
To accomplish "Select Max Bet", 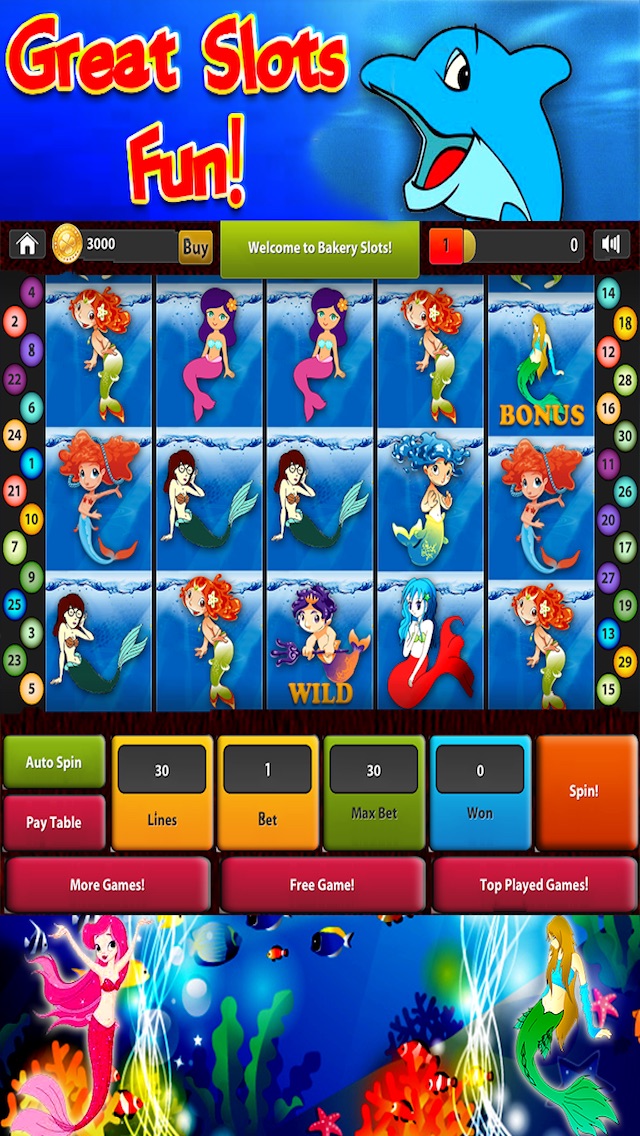I will tap(374, 793).
